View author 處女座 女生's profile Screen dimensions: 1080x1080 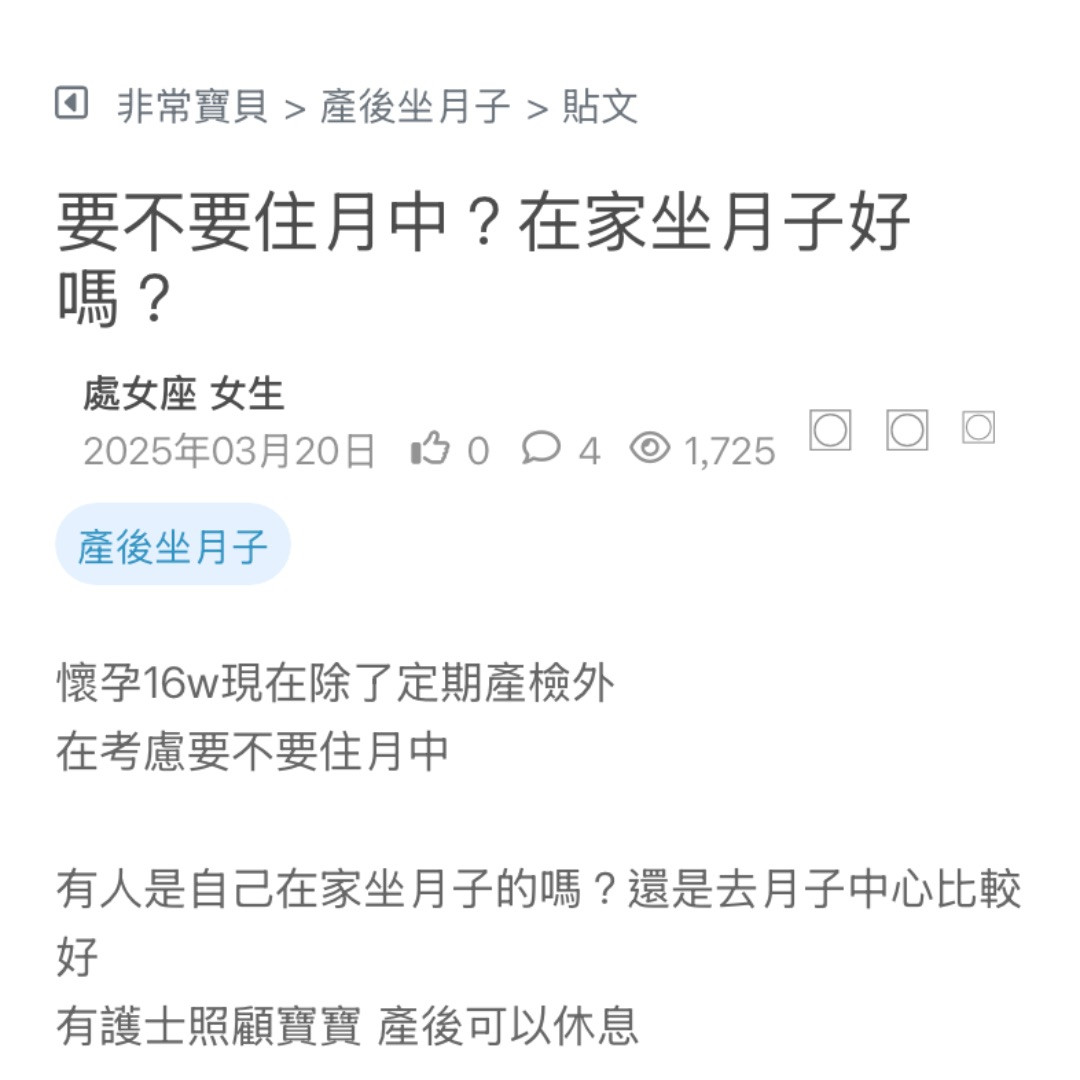click(x=184, y=394)
